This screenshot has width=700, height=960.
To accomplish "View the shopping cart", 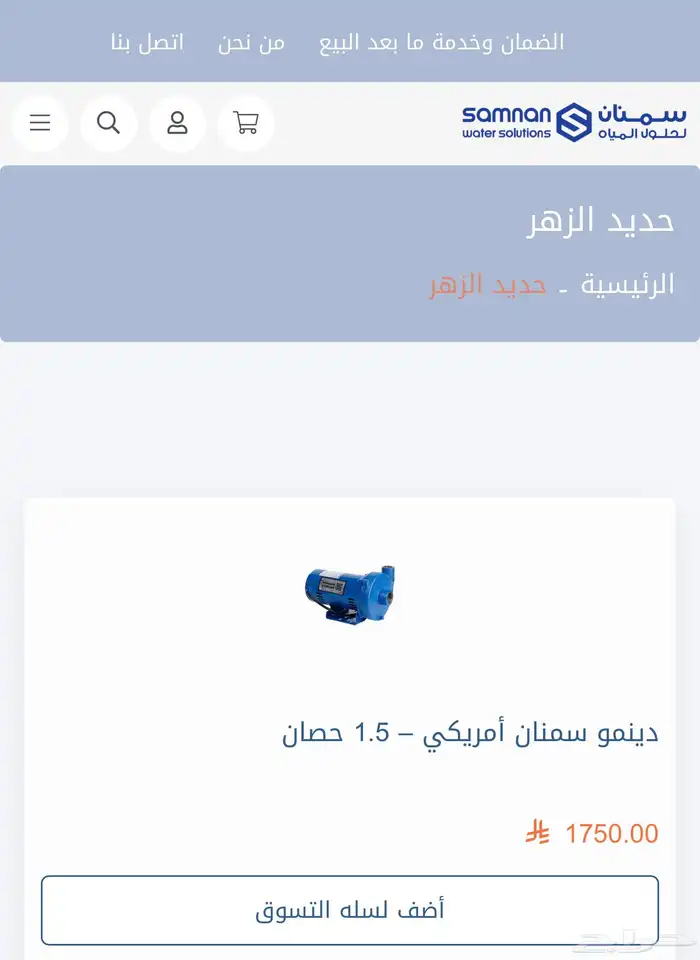I will pyautogui.click(x=246, y=123).
